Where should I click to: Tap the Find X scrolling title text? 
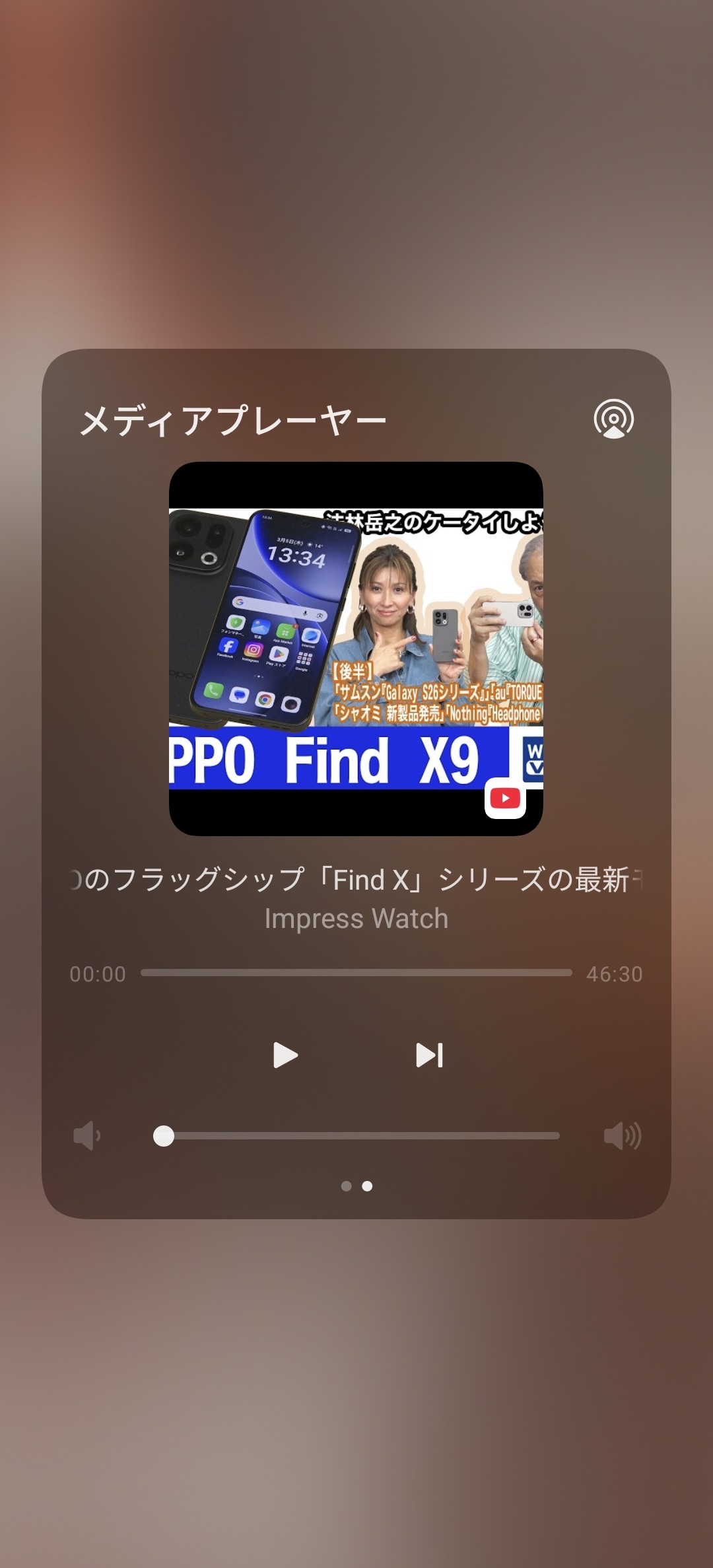(x=356, y=880)
